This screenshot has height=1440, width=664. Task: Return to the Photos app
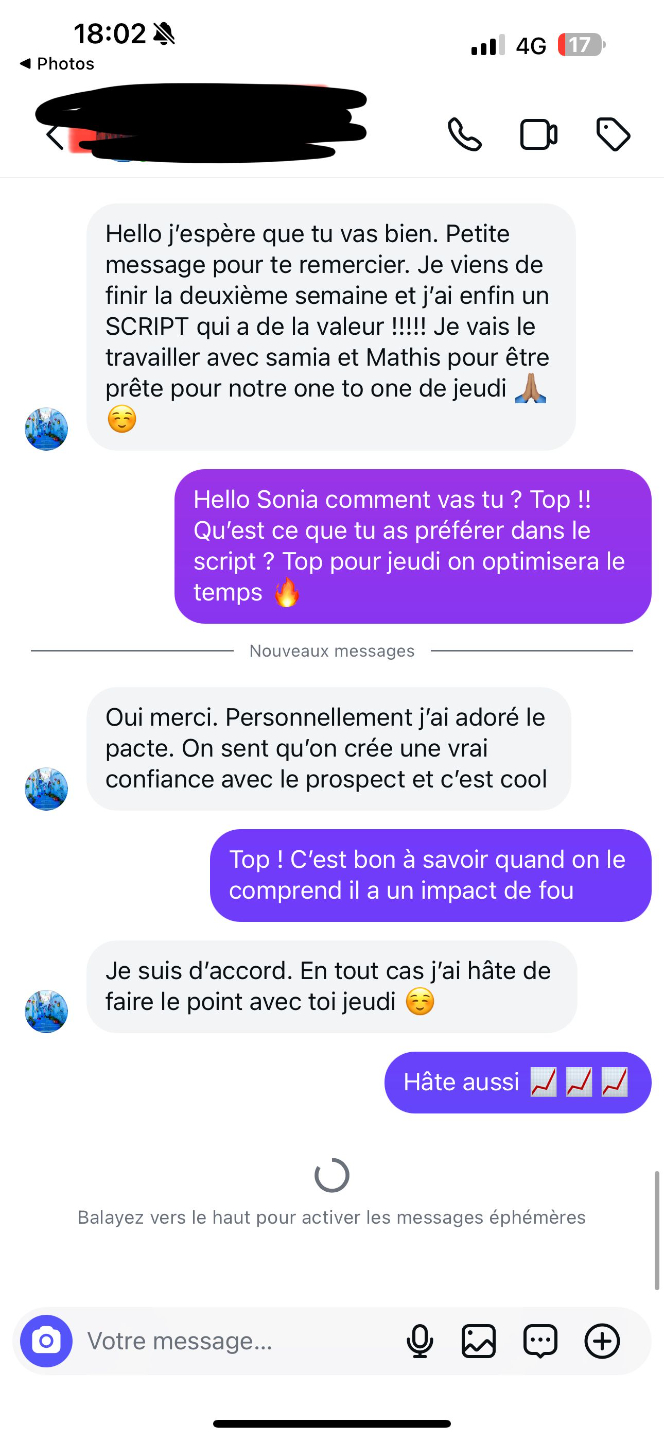point(57,64)
